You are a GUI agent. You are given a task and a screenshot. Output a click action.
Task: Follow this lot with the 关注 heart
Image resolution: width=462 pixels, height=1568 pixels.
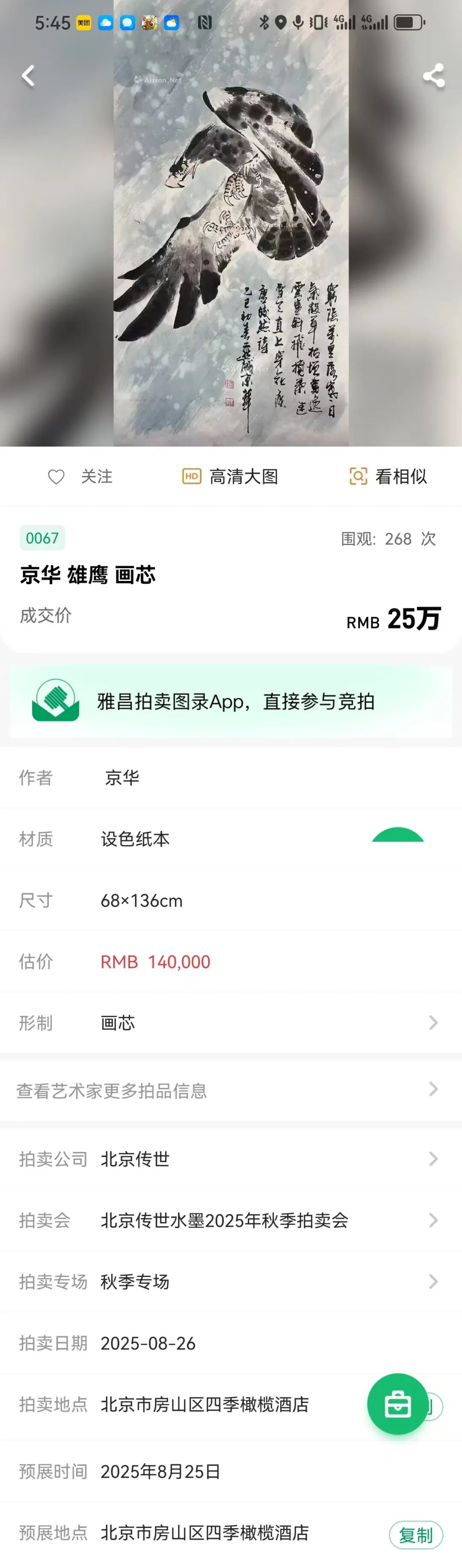pyautogui.click(x=80, y=477)
